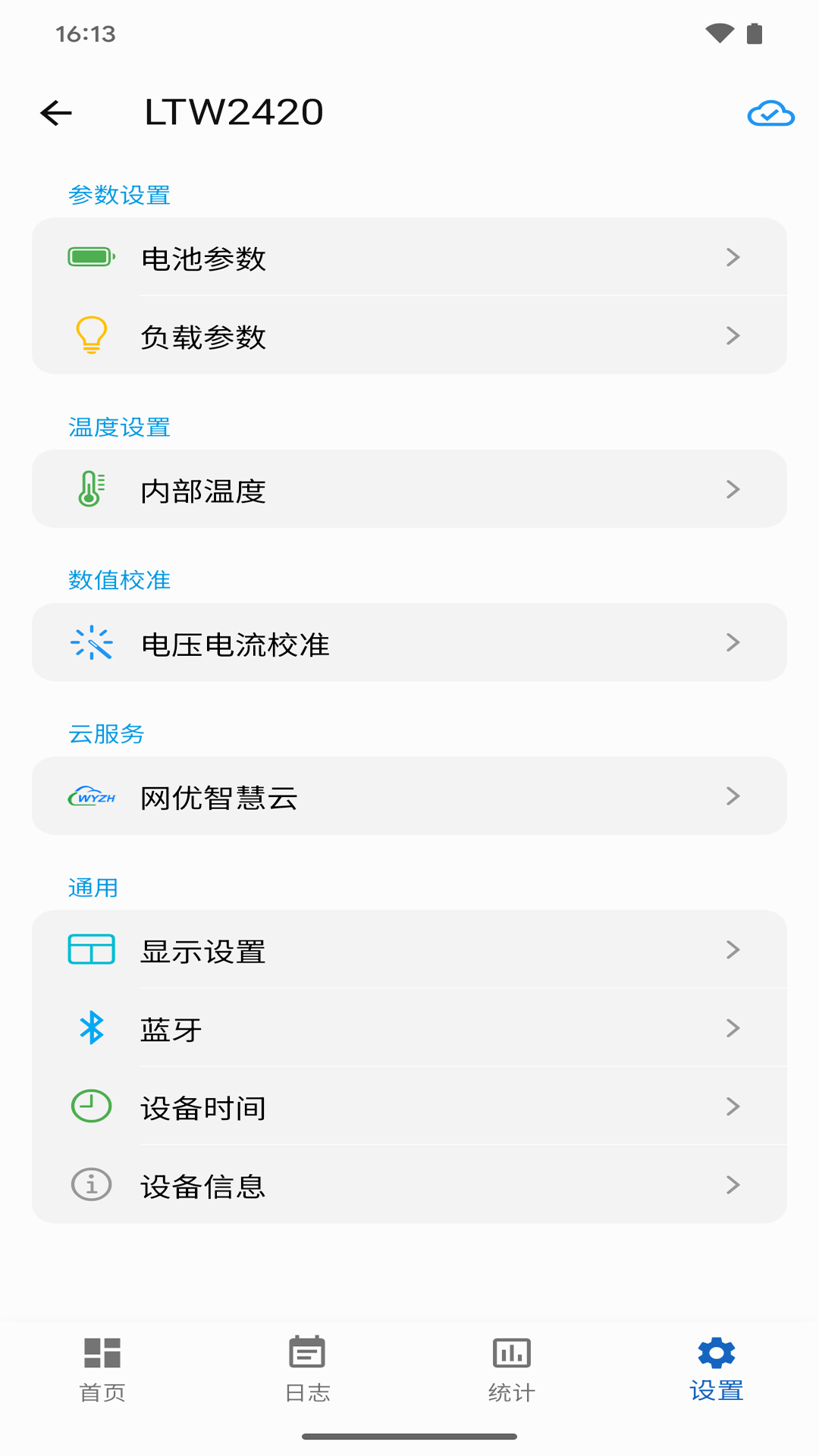This screenshot has height=1456, width=819.
Task: Tap the 设备信息 info icon
Action: (91, 1185)
